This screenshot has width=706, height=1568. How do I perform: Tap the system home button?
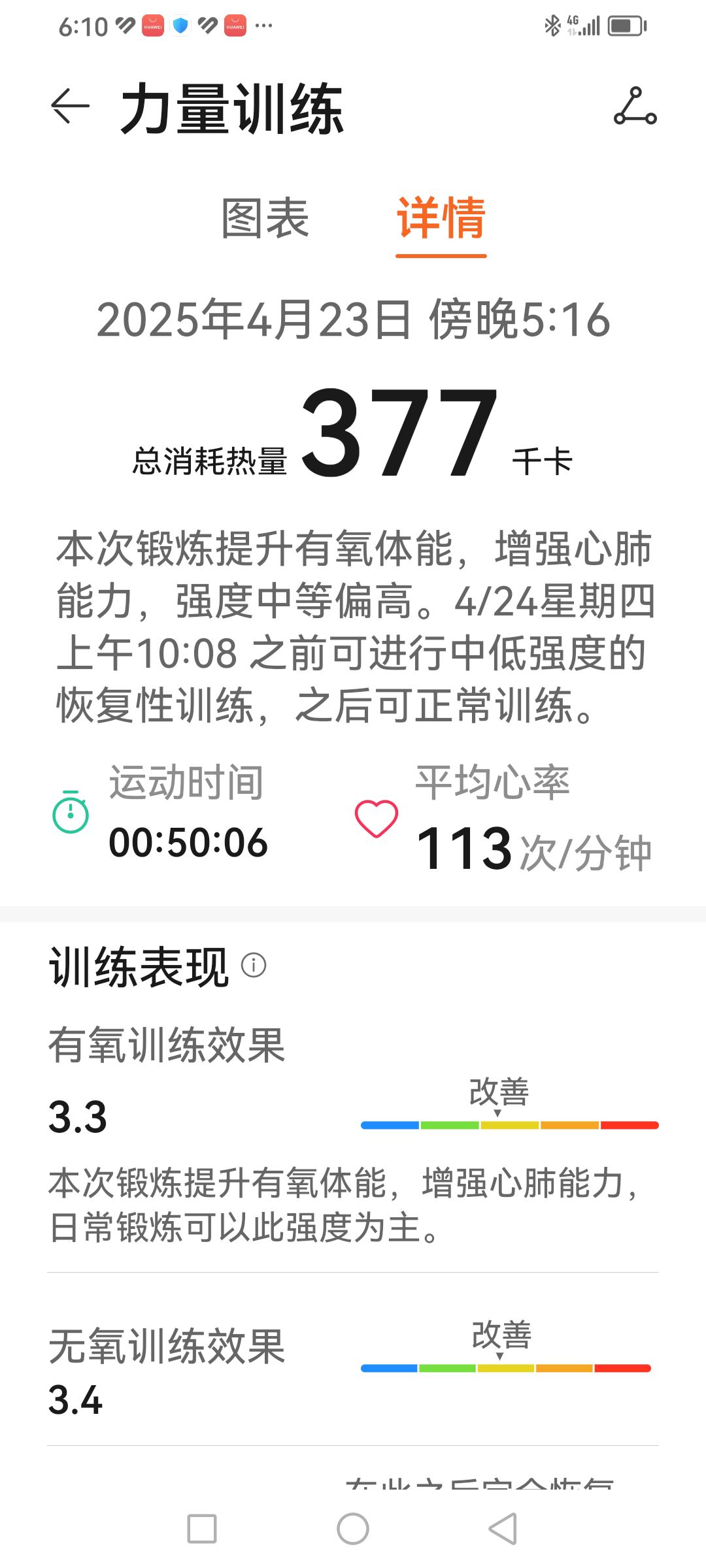coord(353,1529)
